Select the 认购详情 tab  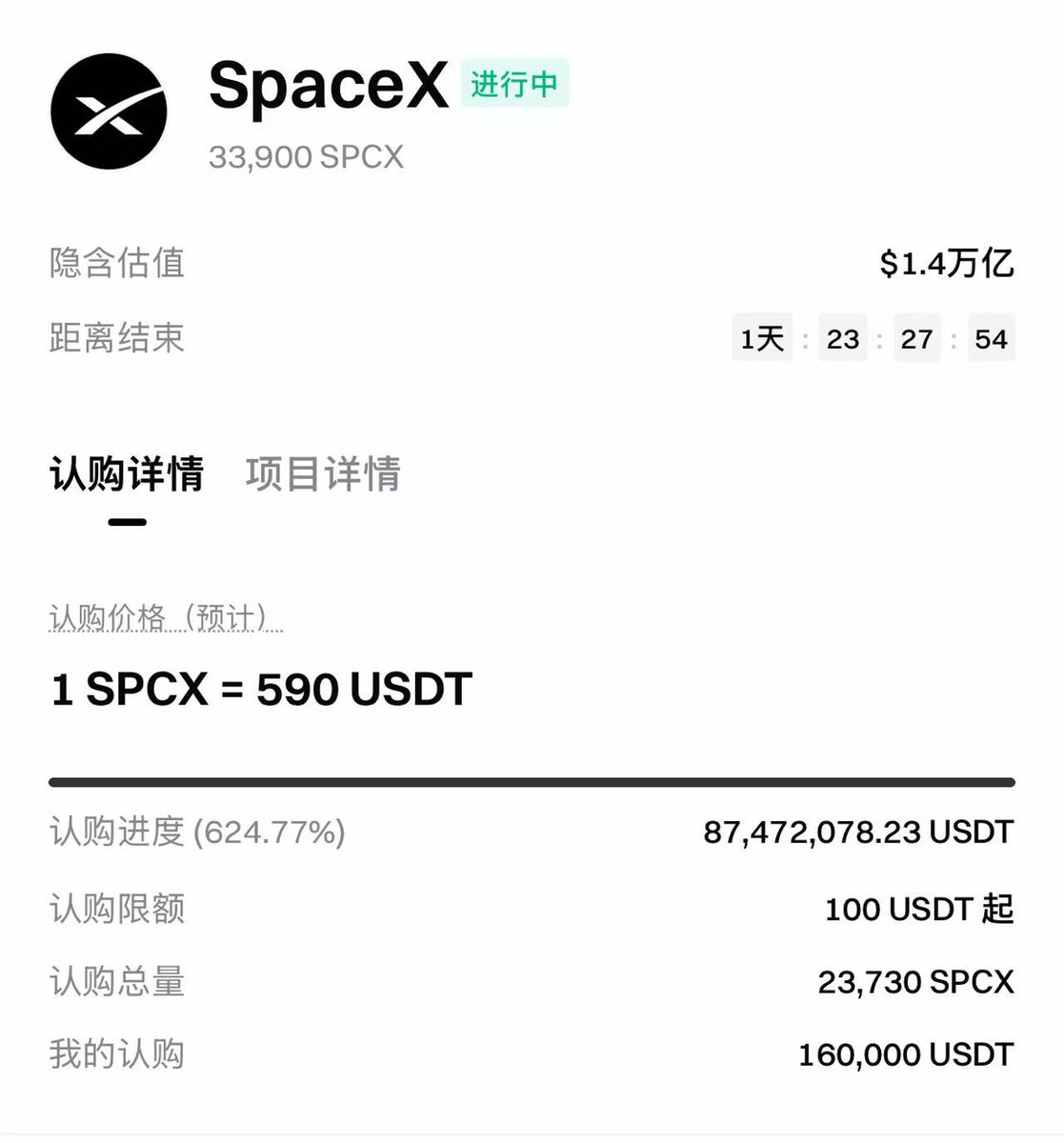[127, 473]
